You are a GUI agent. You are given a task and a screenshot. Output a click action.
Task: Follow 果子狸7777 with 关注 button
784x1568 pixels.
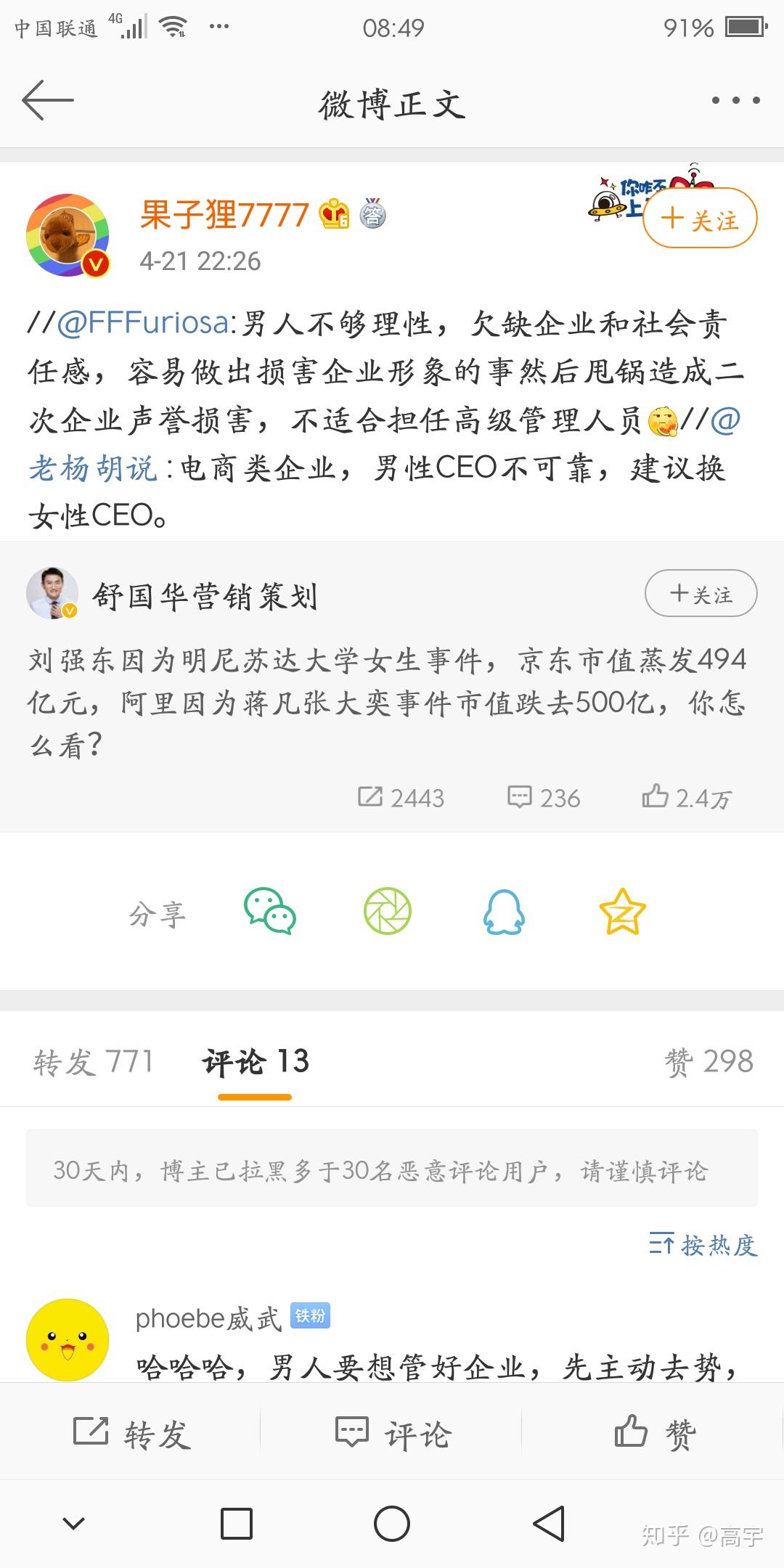point(700,219)
